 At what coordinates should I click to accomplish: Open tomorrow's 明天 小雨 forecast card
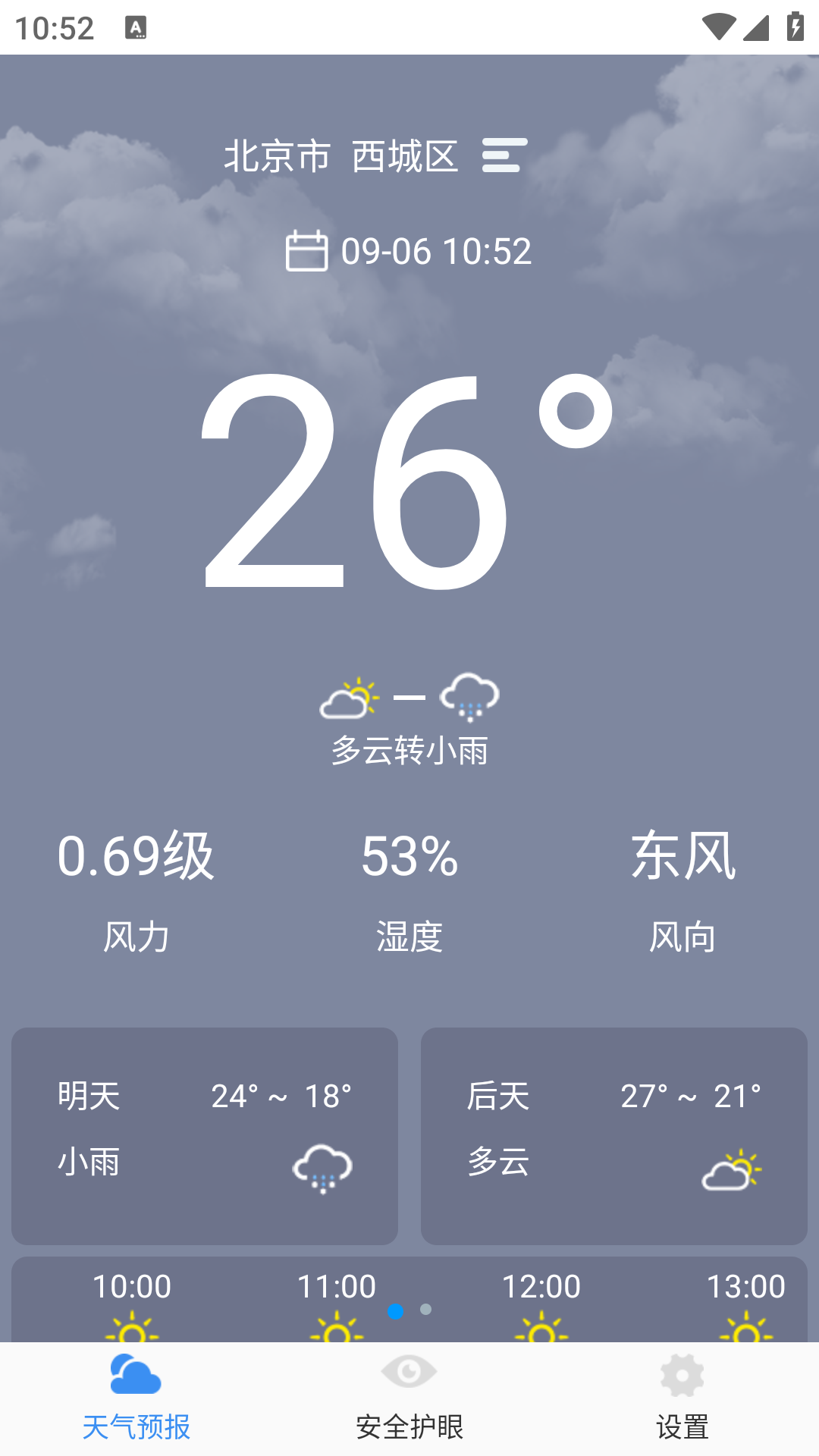pyautogui.click(x=205, y=1135)
